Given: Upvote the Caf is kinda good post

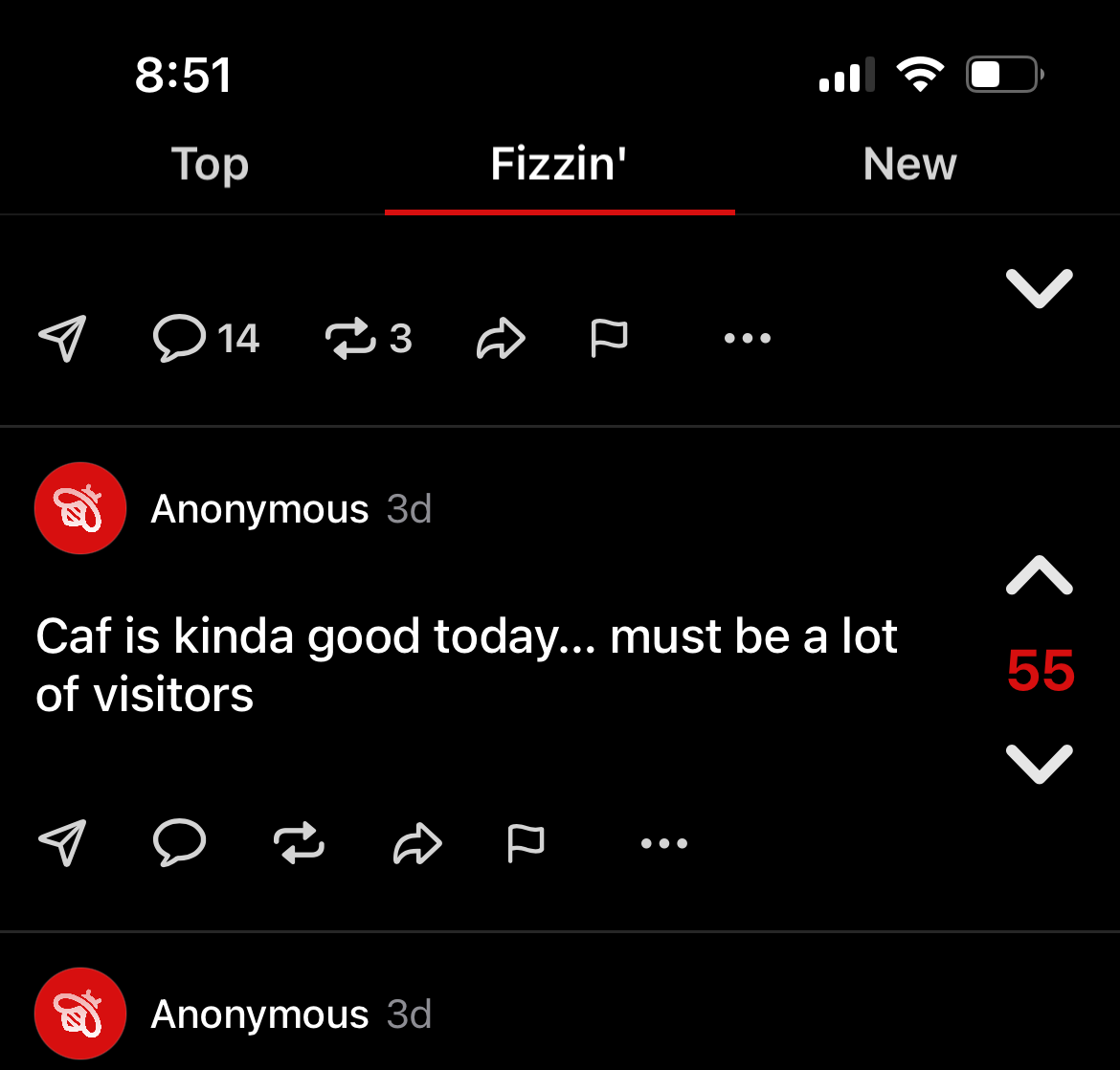Looking at the screenshot, I should tap(1039, 576).
